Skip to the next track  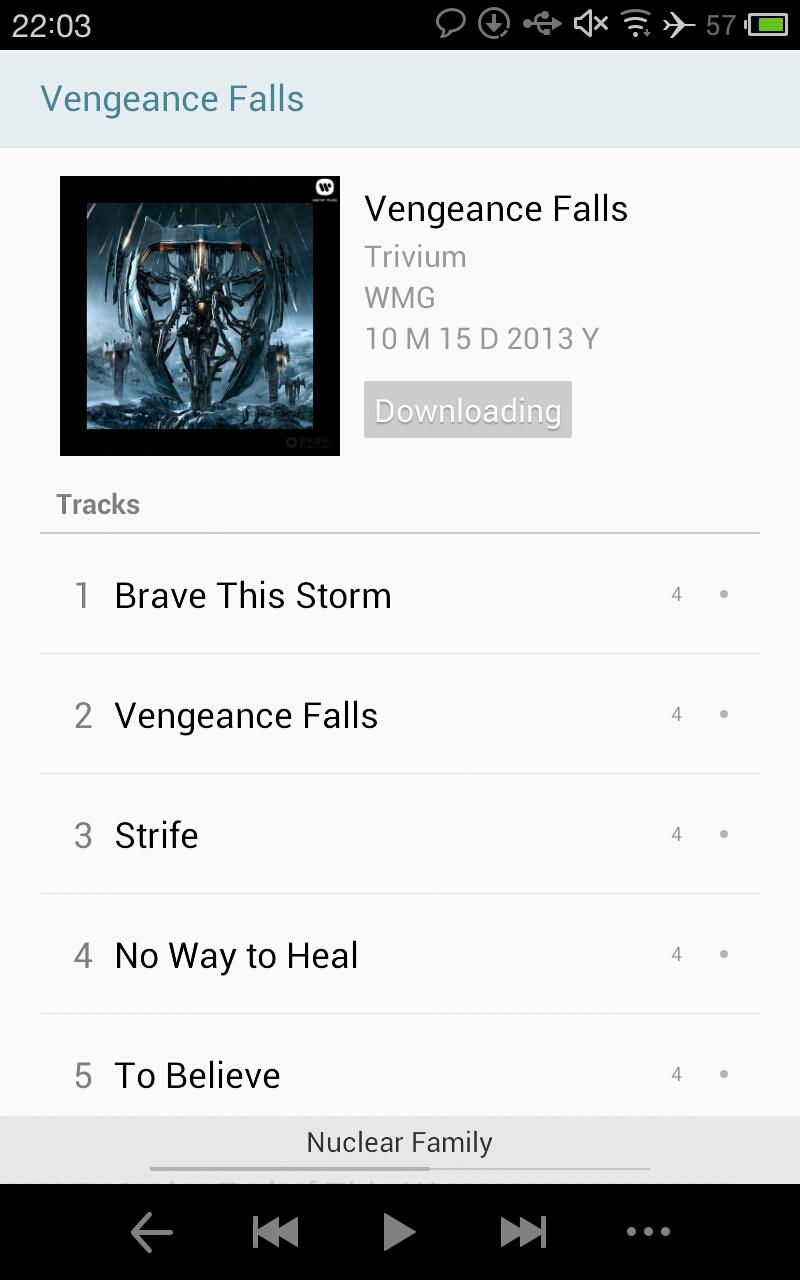(x=523, y=1232)
